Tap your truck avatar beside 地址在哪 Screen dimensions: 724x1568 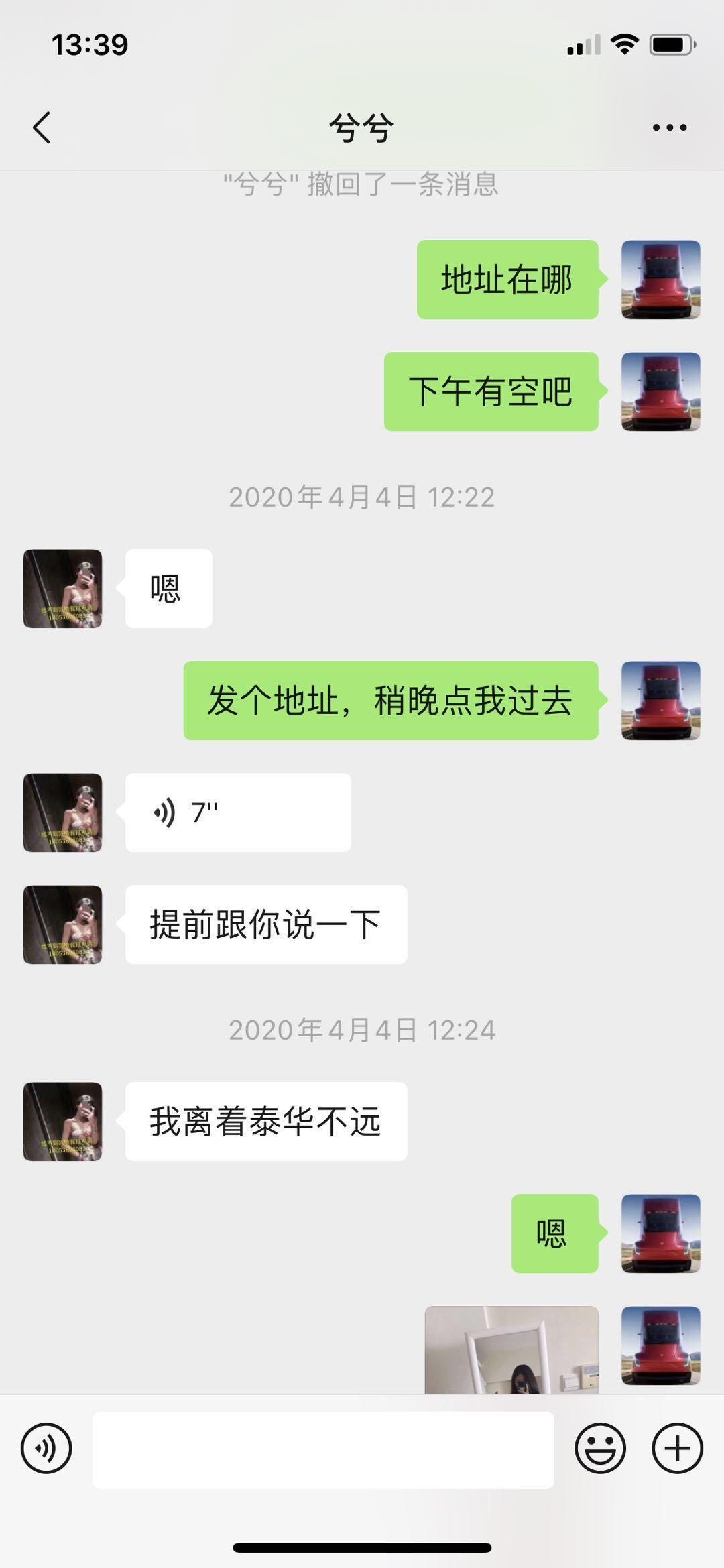(x=660, y=280)
